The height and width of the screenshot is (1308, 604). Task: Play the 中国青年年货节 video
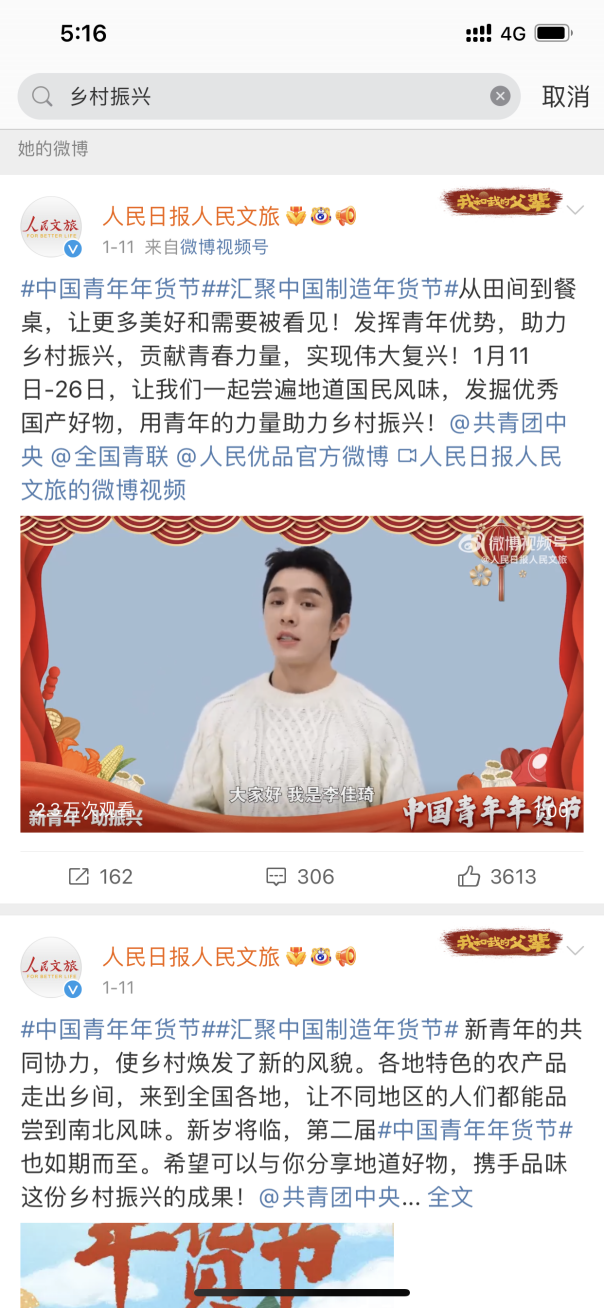click(302, 674)
